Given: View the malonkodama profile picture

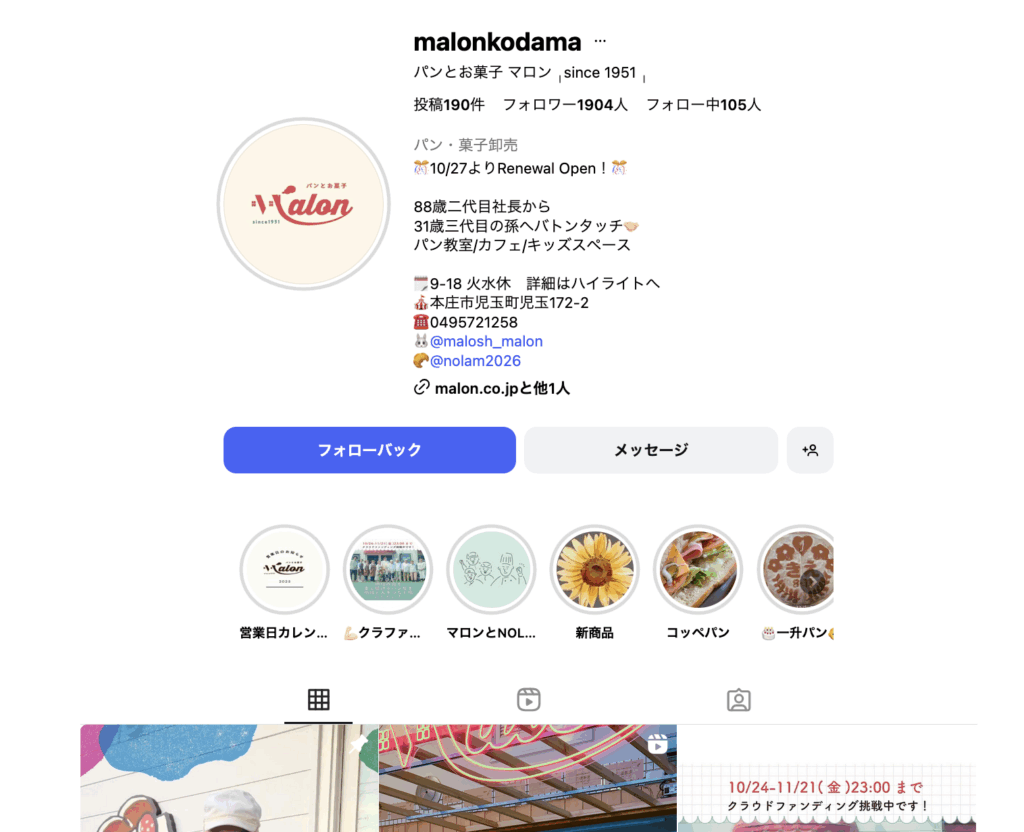Looking at the screenshot, I should coord(303,204).
